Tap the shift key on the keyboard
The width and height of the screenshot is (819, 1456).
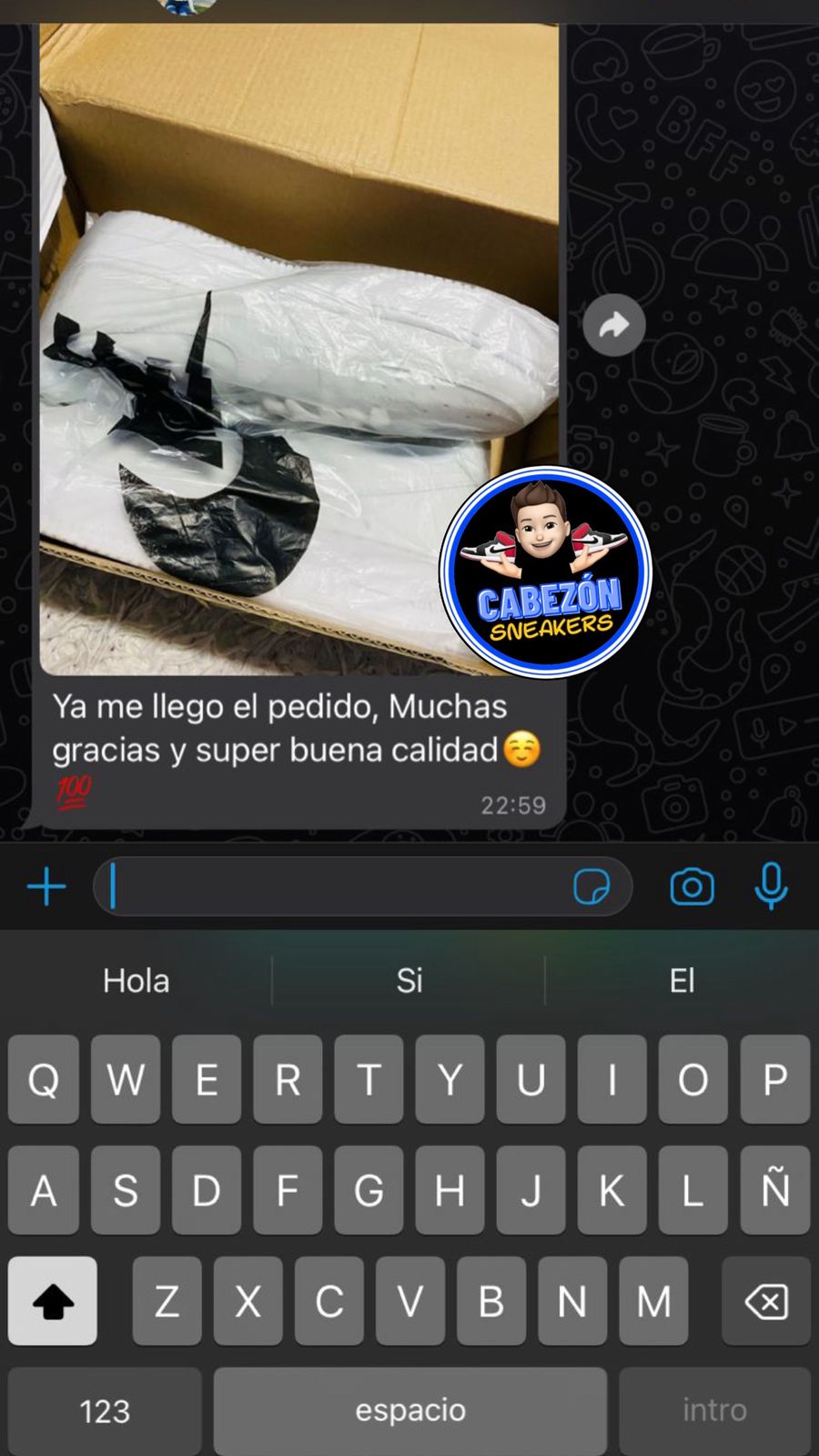pos(53,1301)
